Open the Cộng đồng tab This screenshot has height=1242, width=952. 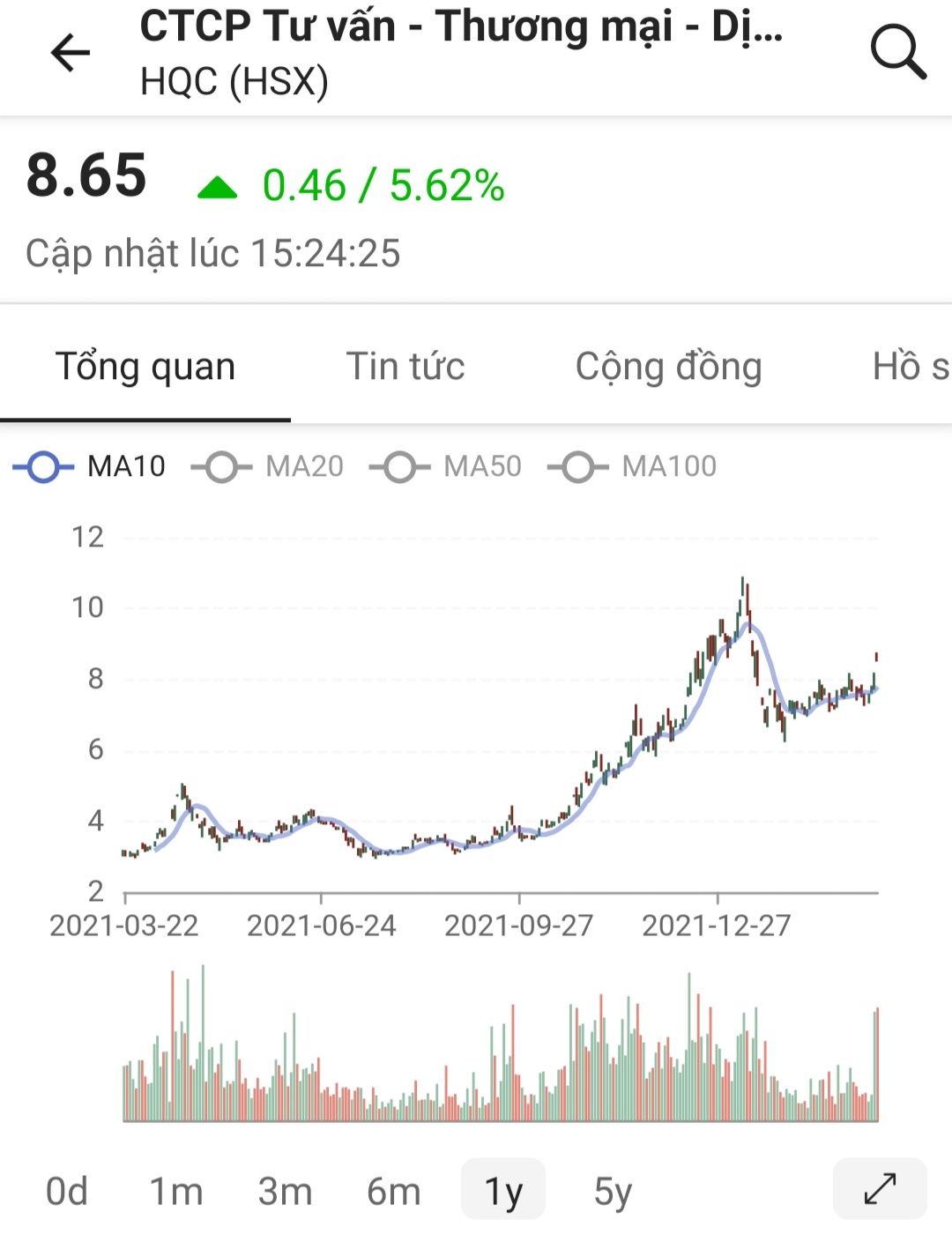coord(668,367)
